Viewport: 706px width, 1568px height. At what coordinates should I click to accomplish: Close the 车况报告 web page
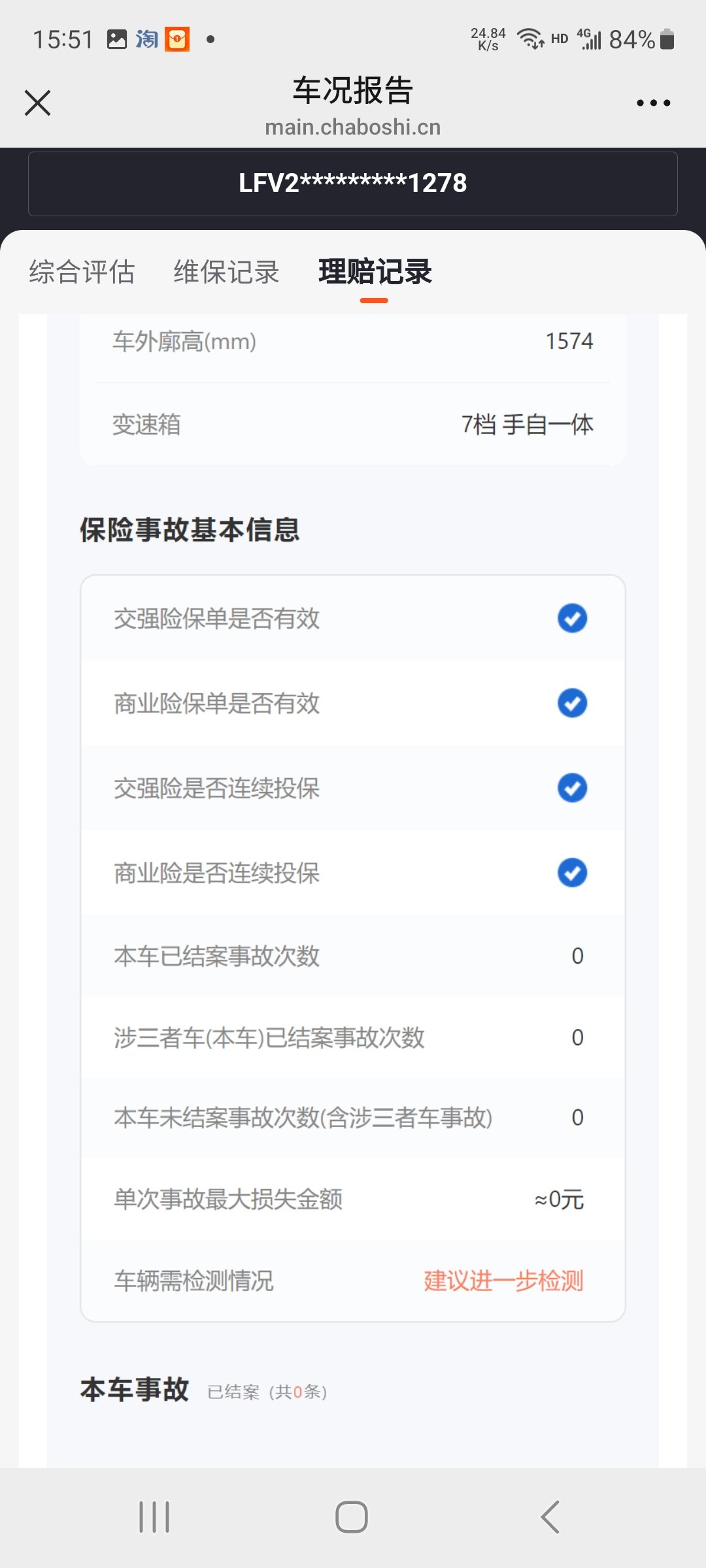point(37,103)
